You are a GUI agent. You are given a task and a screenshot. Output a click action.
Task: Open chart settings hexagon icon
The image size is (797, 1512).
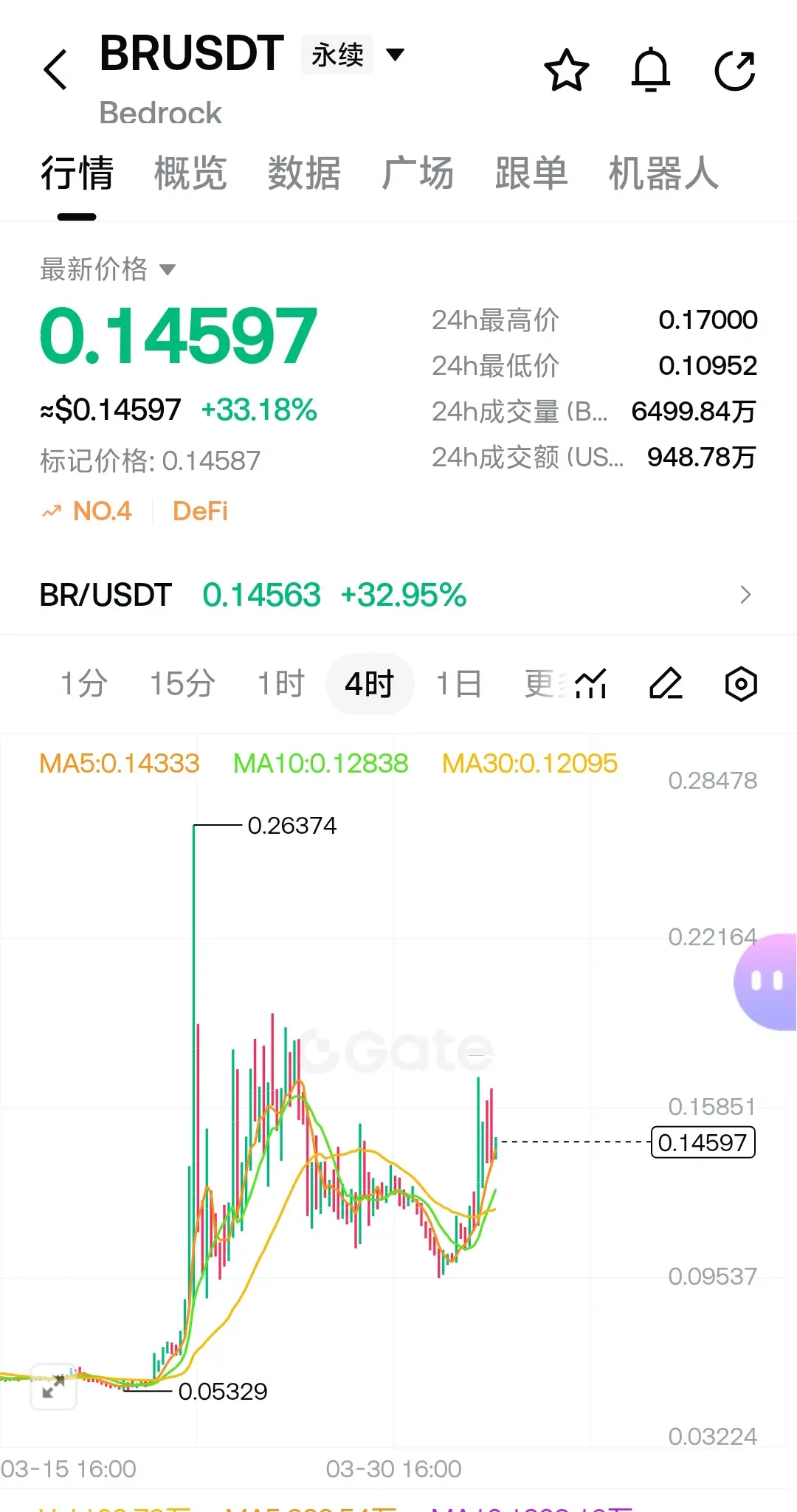coord(741,684)
